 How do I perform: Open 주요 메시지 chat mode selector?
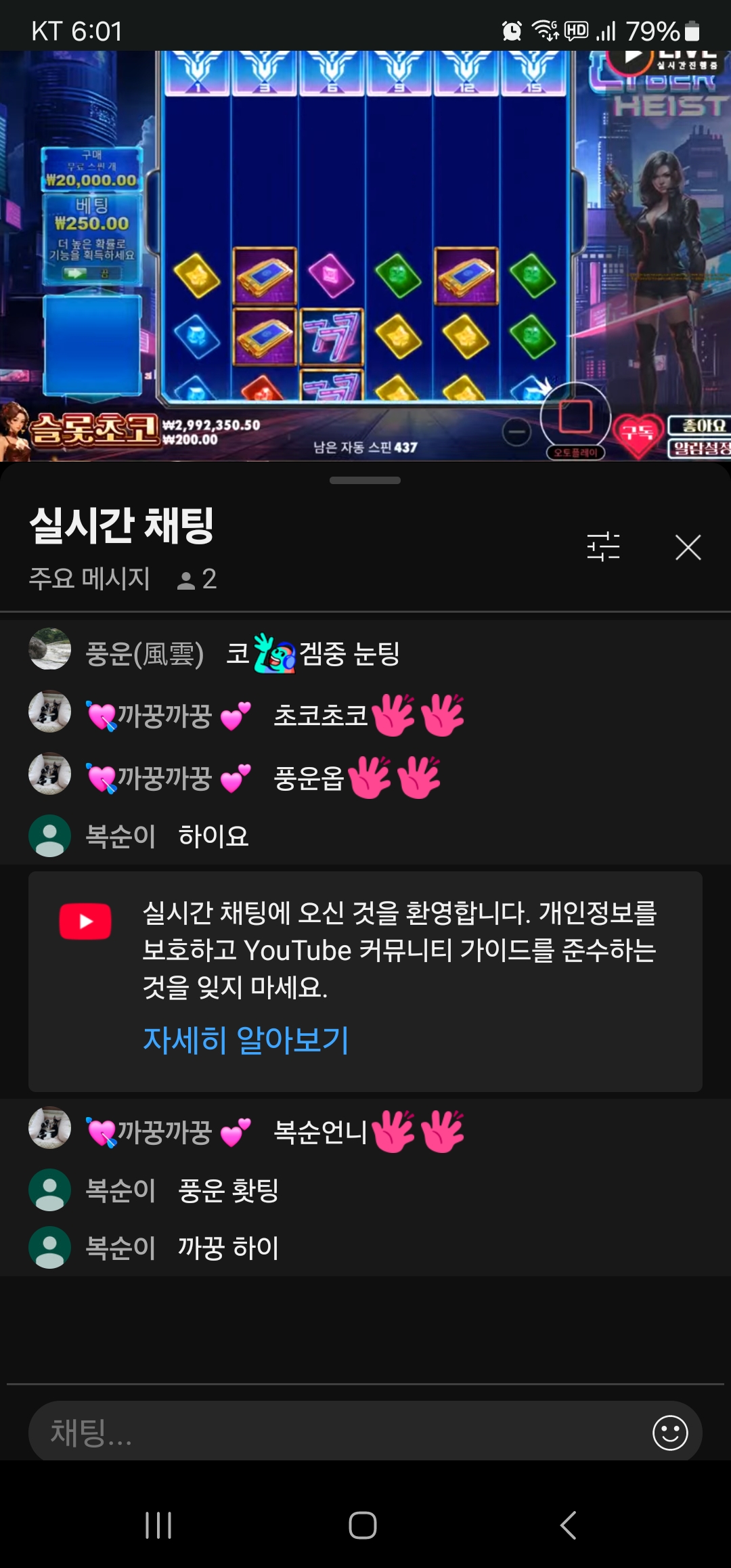point(89,579)
